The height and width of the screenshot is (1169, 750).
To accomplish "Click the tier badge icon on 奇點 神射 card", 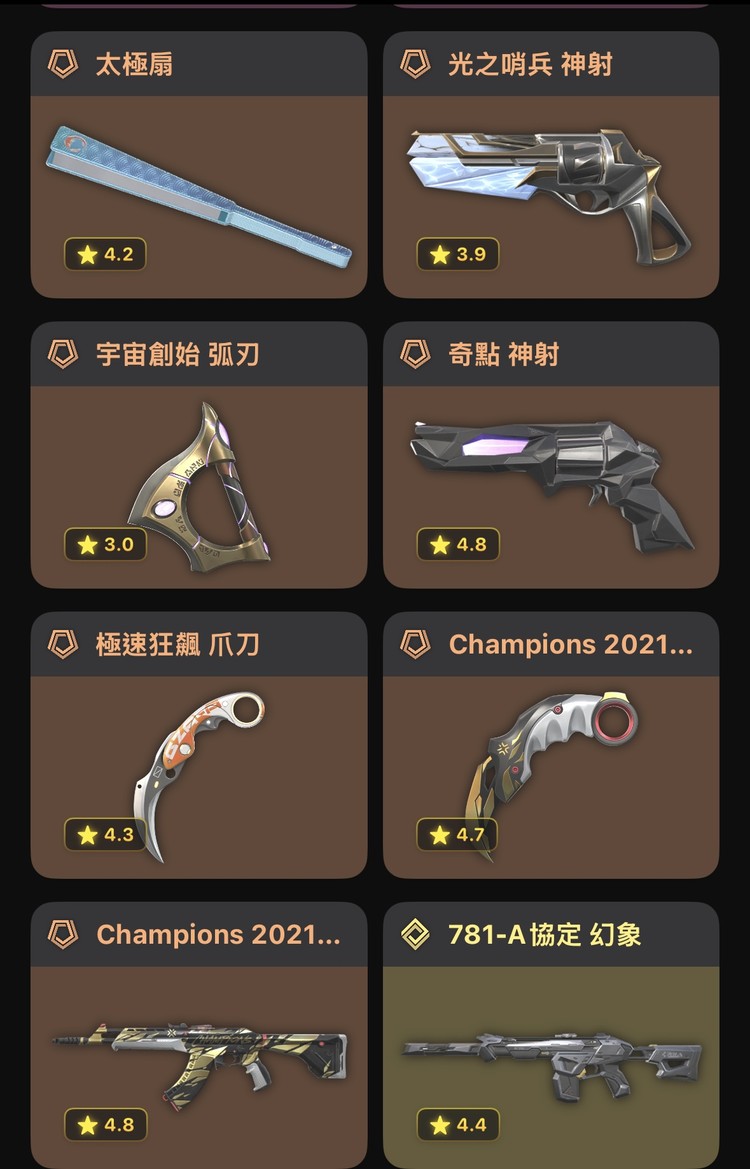I will 414,354.
